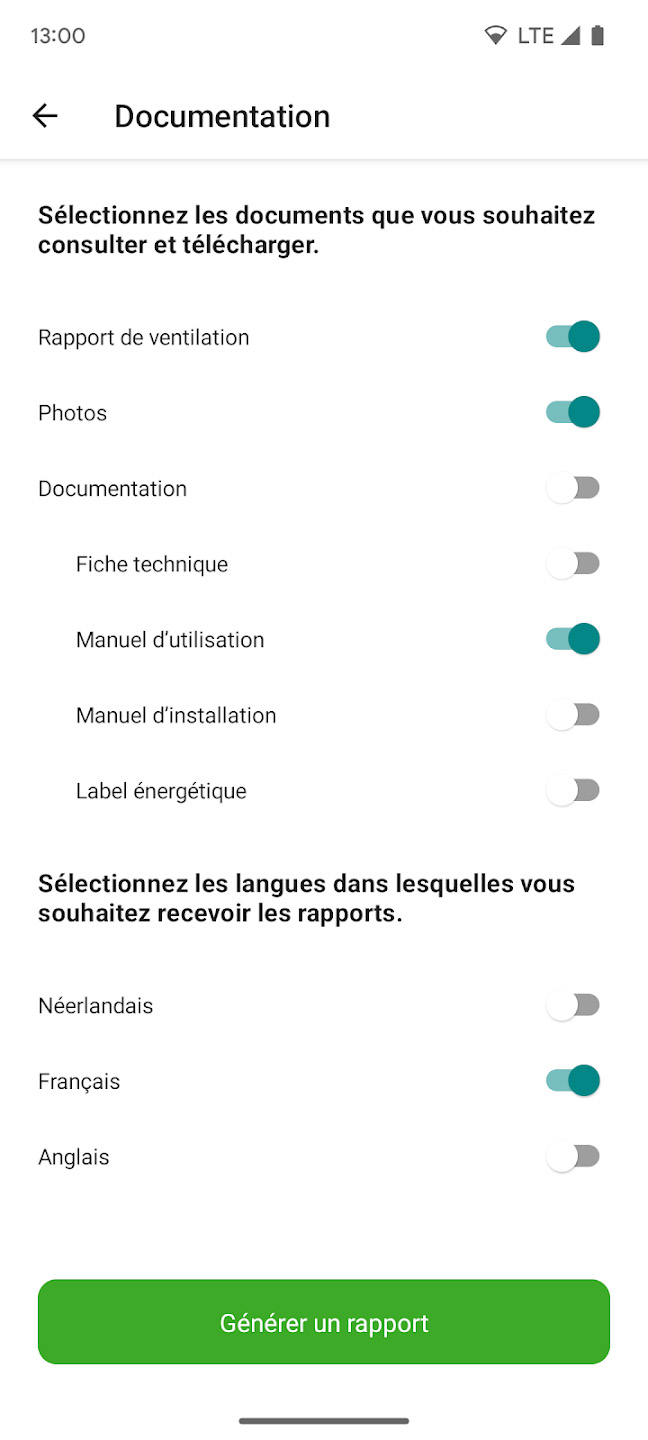Deselect the Français language switch
Viewport: 648px width, 1440px height.
(x=572, y=1081)
